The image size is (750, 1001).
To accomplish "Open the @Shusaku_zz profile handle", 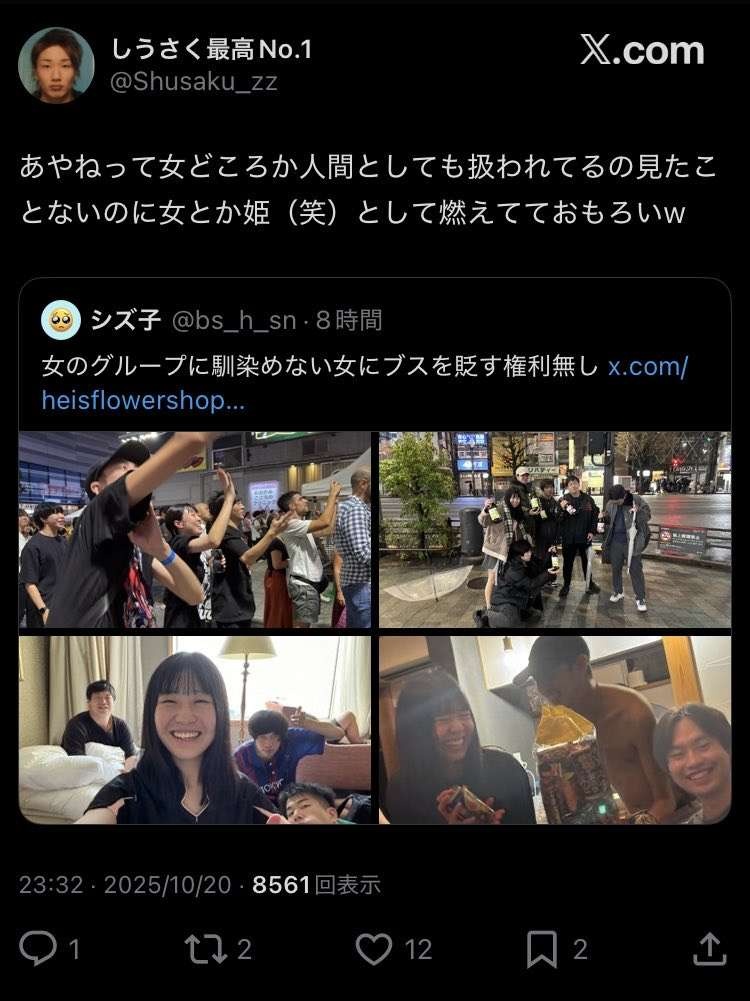I will click(x=193, y=82).
